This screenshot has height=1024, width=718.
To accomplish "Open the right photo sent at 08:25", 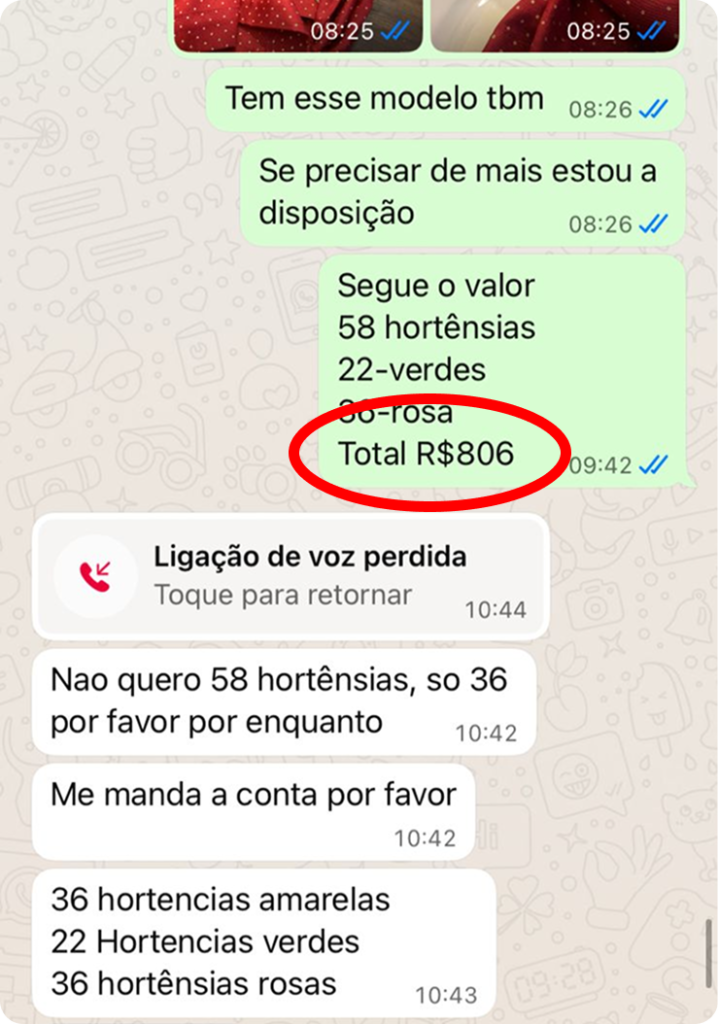I will tap(553, 22).
